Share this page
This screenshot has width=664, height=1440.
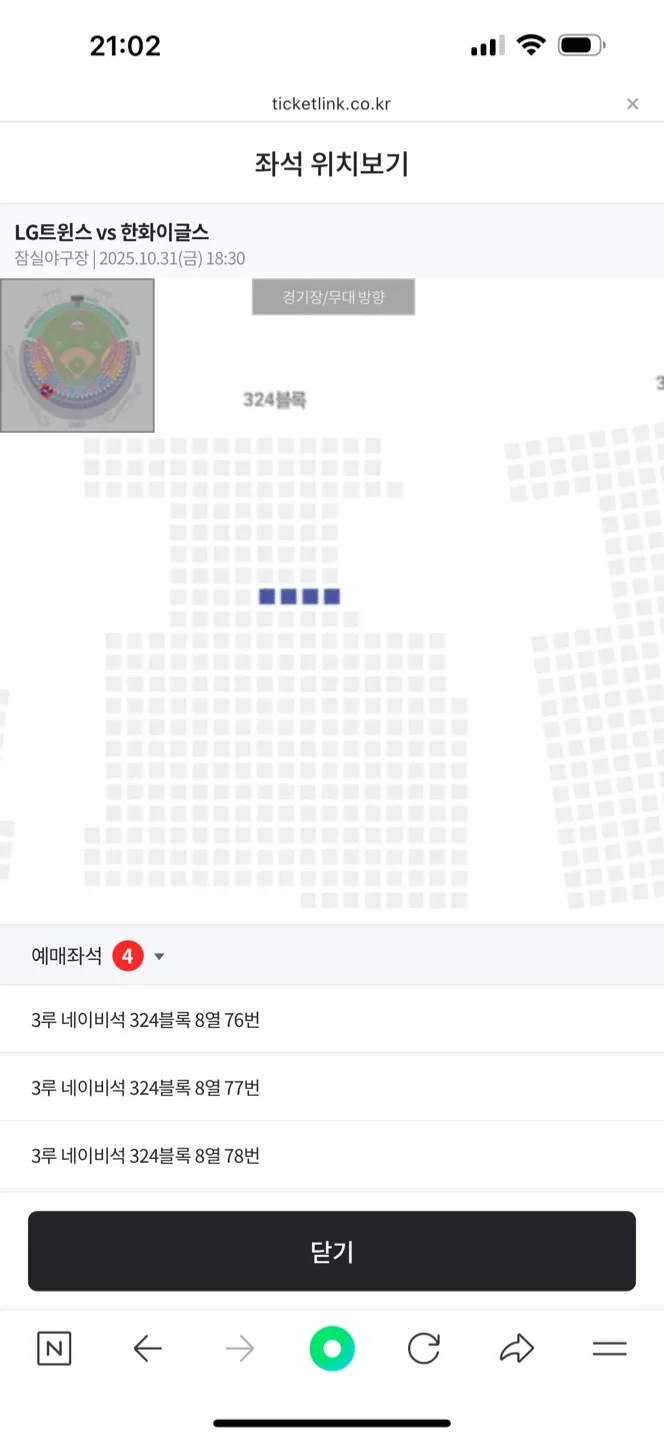(x=517, y=1349)
